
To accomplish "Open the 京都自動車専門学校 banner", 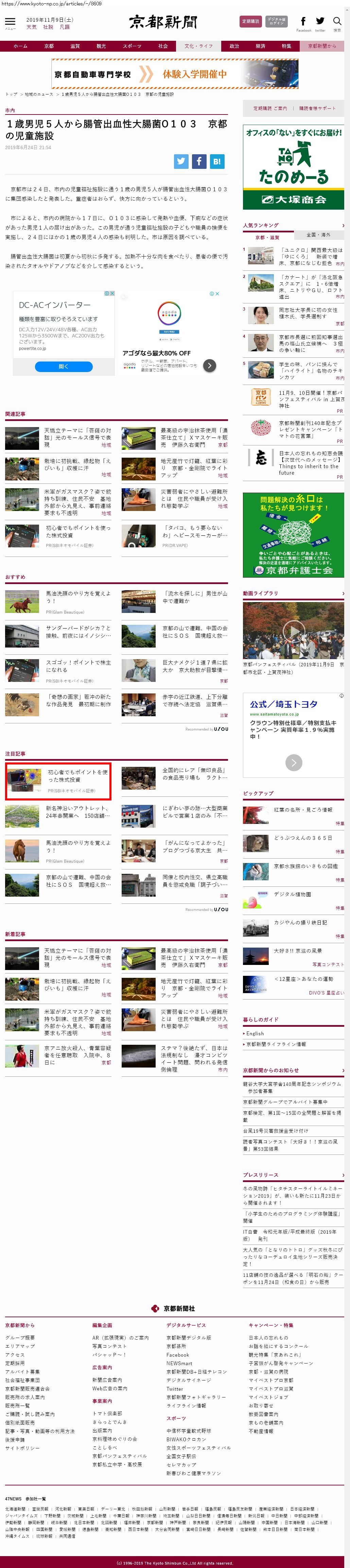I will pos(175,74).
